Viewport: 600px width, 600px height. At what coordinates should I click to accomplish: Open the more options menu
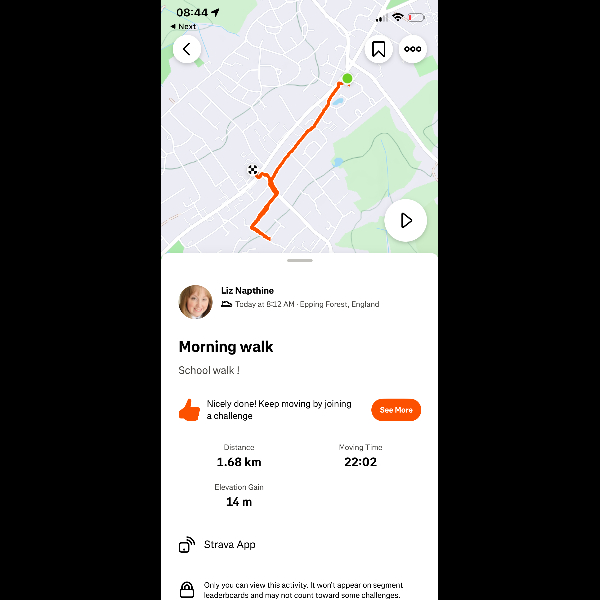click(413, 49)
